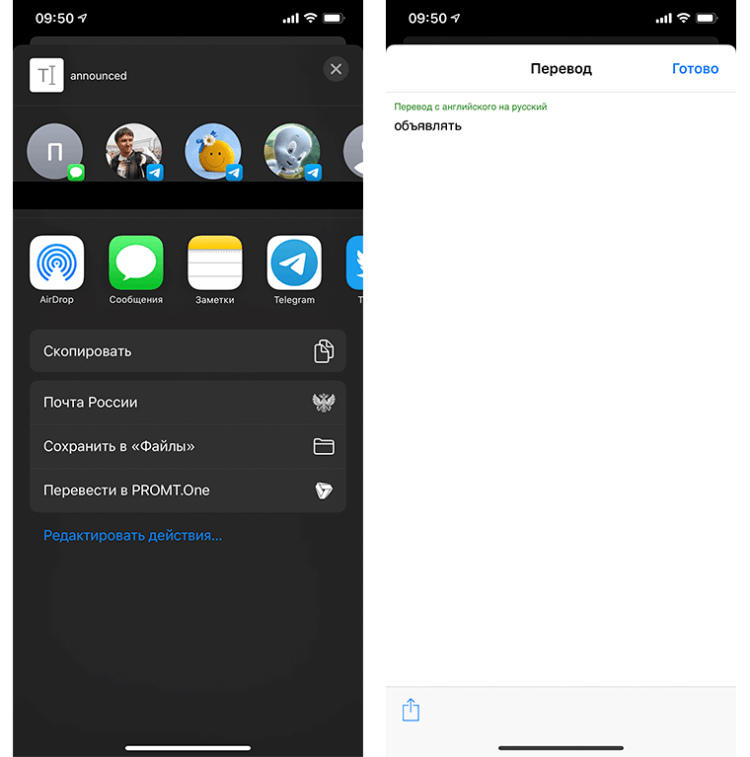The image size is (750, 757).
Task: Choose the Почта России action
Action: click(x=188, y=402)
